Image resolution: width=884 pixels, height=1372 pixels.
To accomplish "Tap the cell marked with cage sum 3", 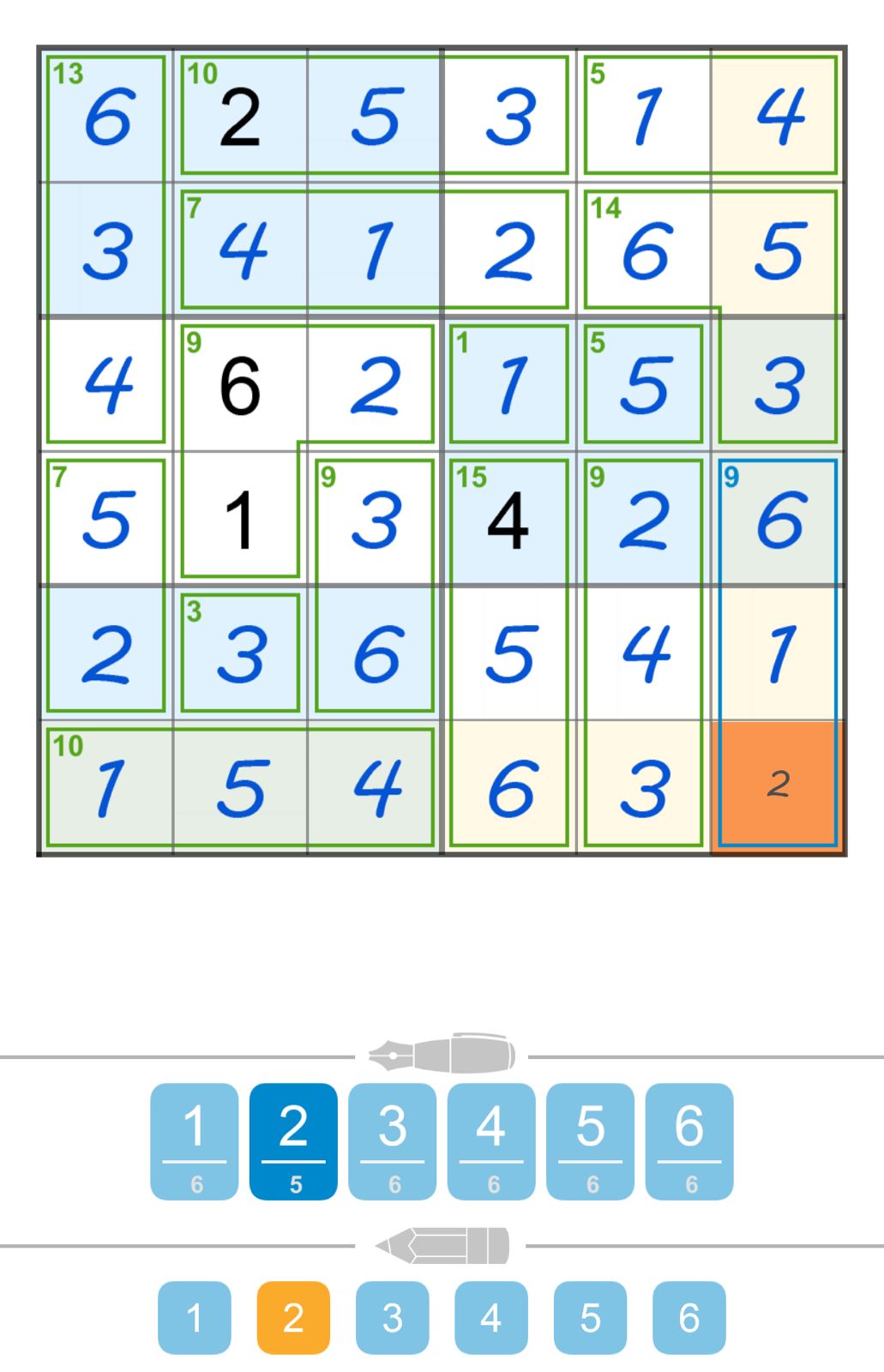I will [x=240, y=653].
